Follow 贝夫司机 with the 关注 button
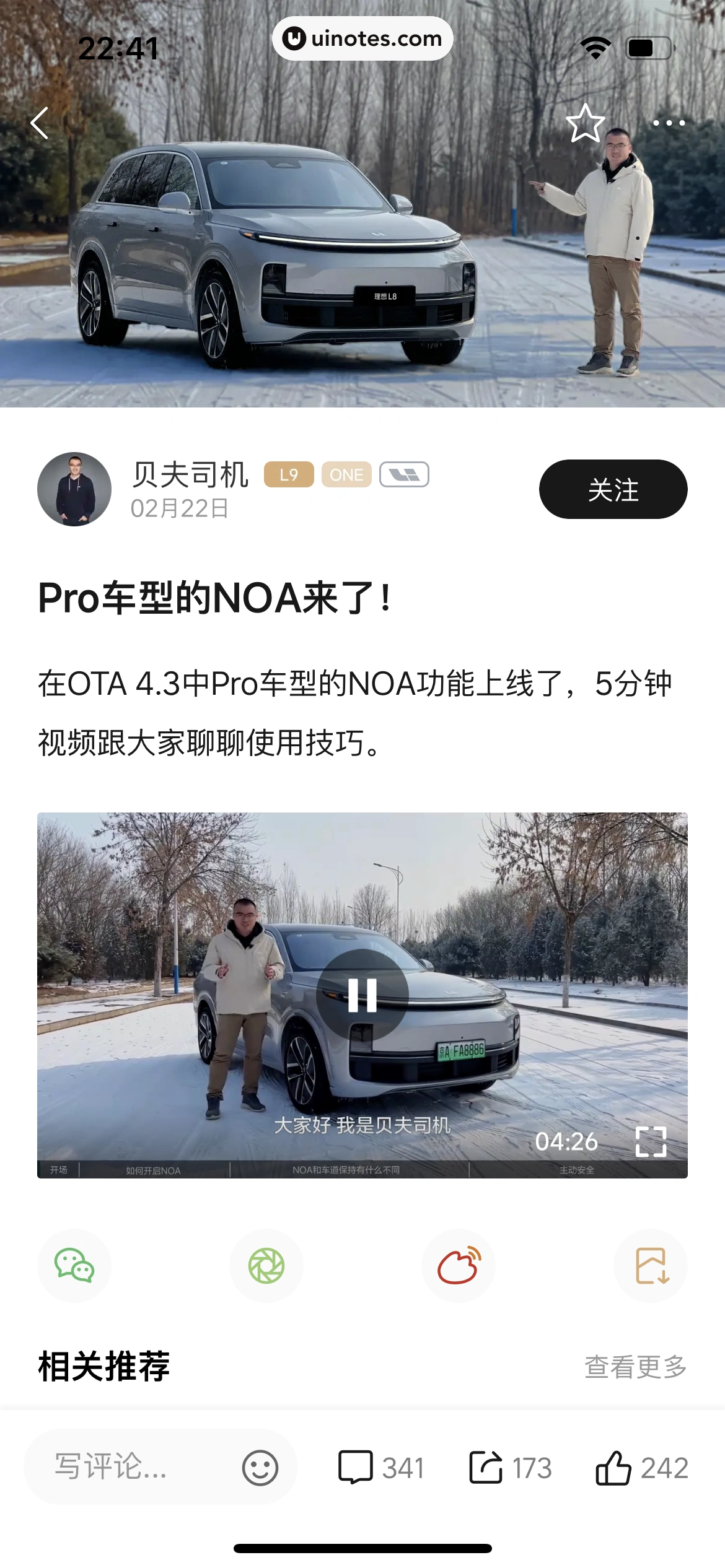The height and width of the screenshot is (1568, 725). click(x=613, y=489)
